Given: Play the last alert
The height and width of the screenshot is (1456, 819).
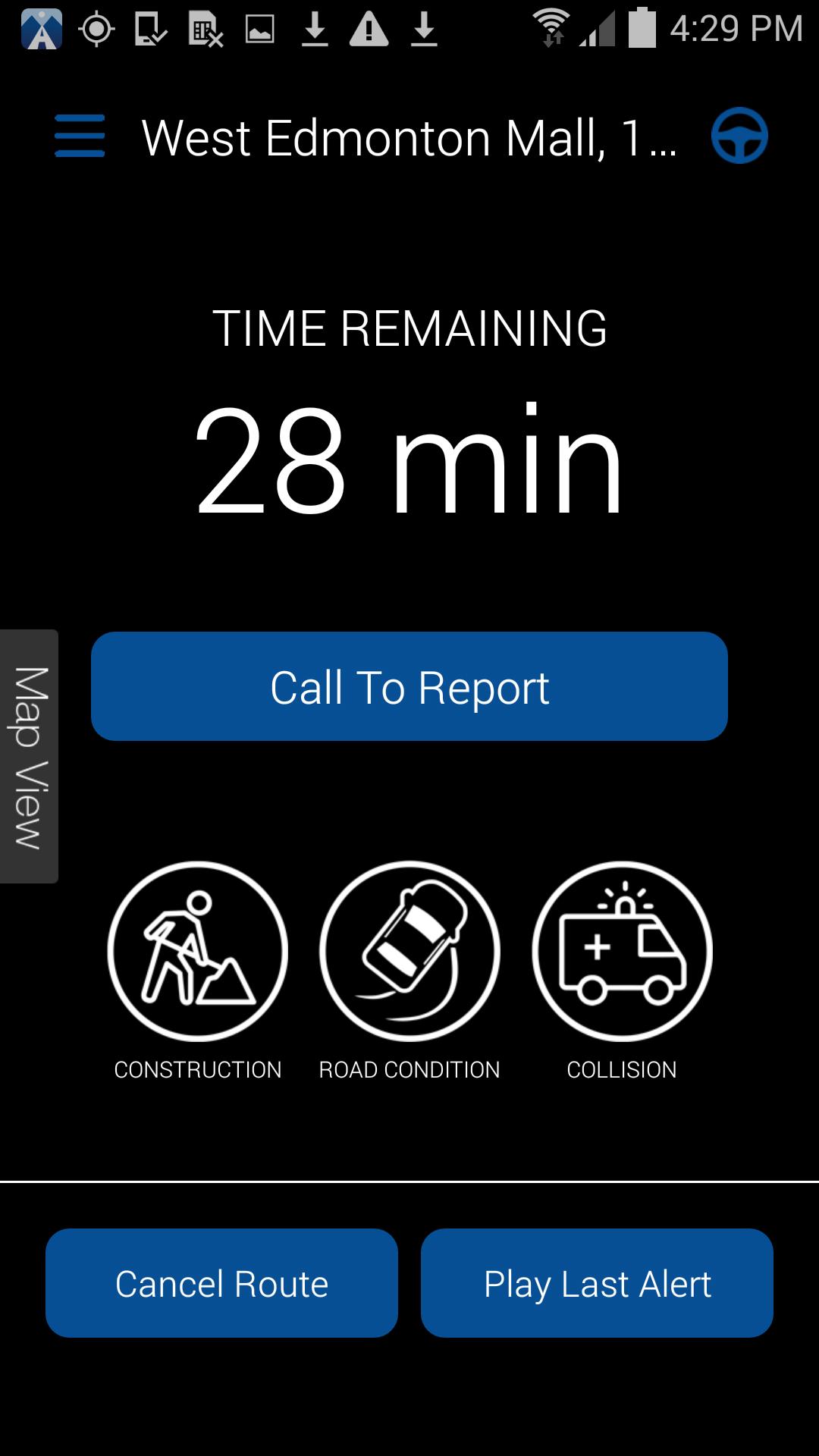Looking at the screenshot, I should pyautogui.click(x=597, y=1283).
